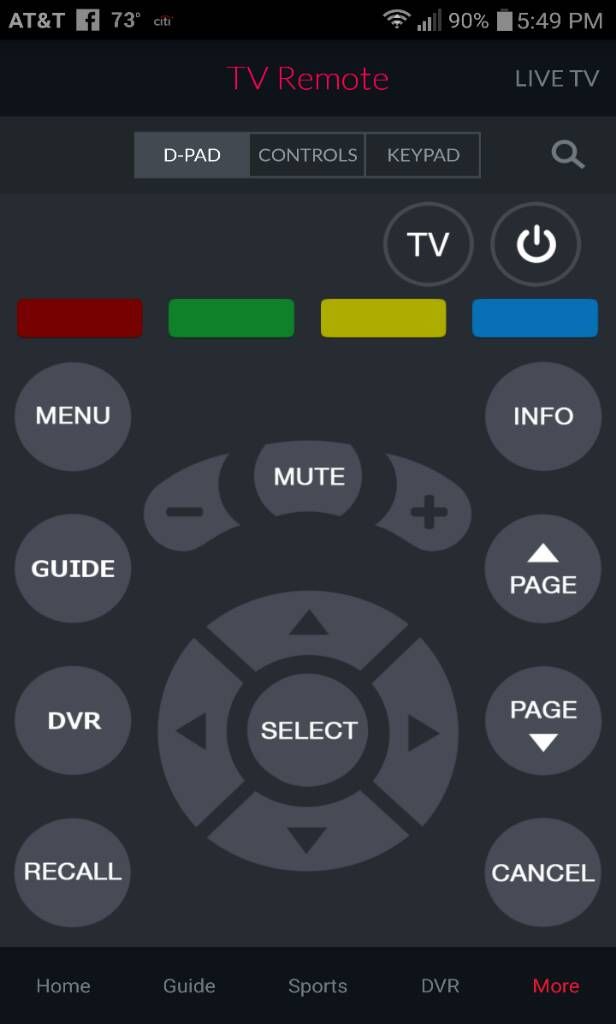Switch to the KEYPAD tab
Viewport: 616px width, 1024px height.
pos(423,155)
